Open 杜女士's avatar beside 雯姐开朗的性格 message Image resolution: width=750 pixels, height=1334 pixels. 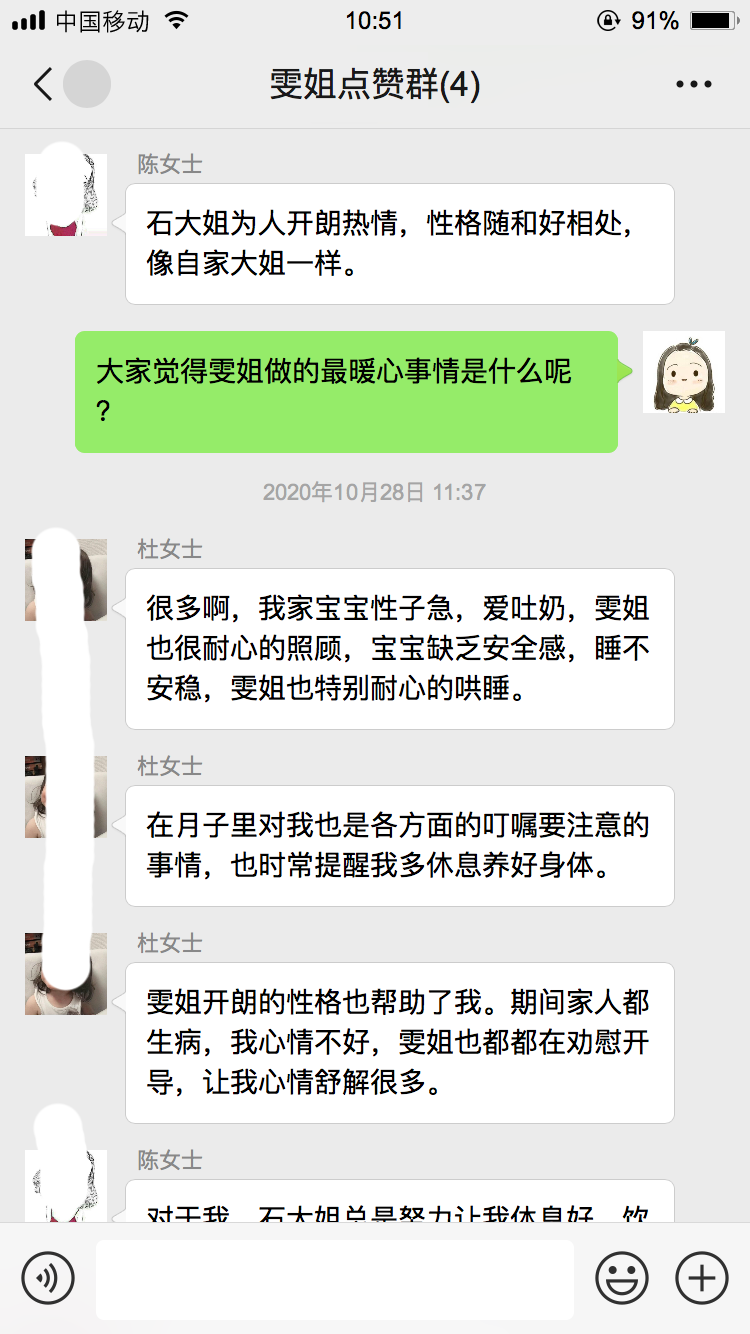point(66,974)
